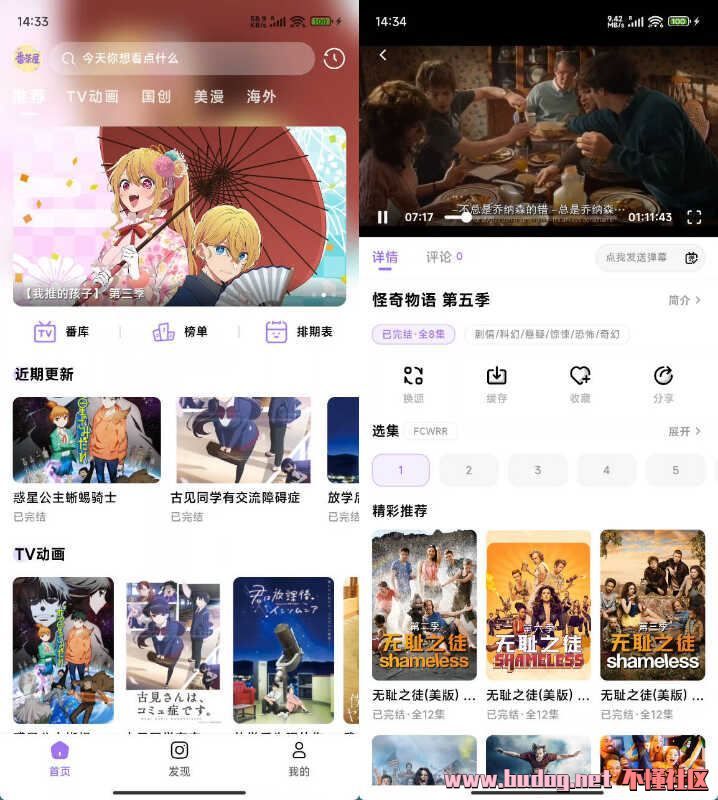This screenshot has height=800, width=718.
Task: Switch to the 我的 bottom tab
Action: tap(298, 758)
